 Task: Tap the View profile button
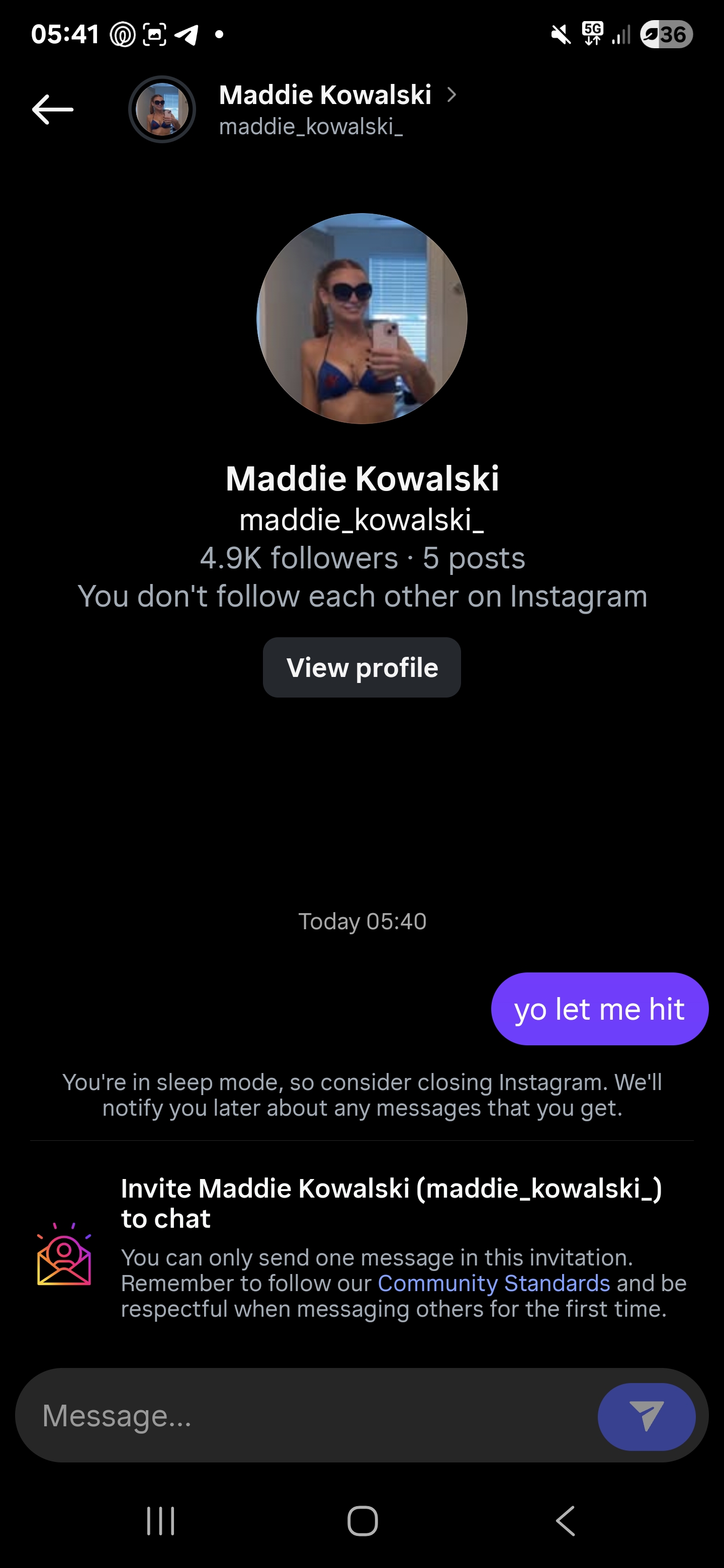(x=361, y=667)
